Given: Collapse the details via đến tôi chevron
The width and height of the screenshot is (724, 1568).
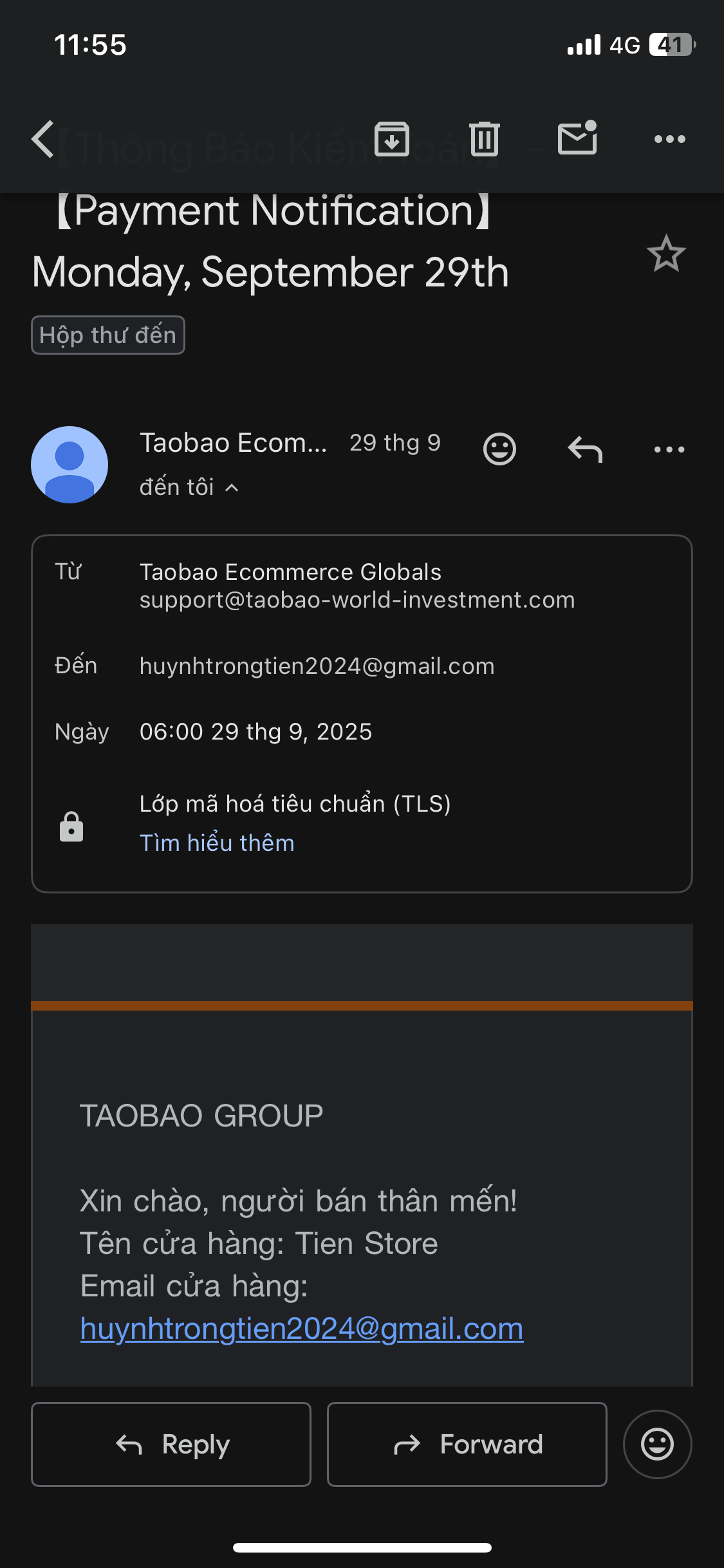Looking at the screenshot, I should pyautogui.click(x=232, y=488).
